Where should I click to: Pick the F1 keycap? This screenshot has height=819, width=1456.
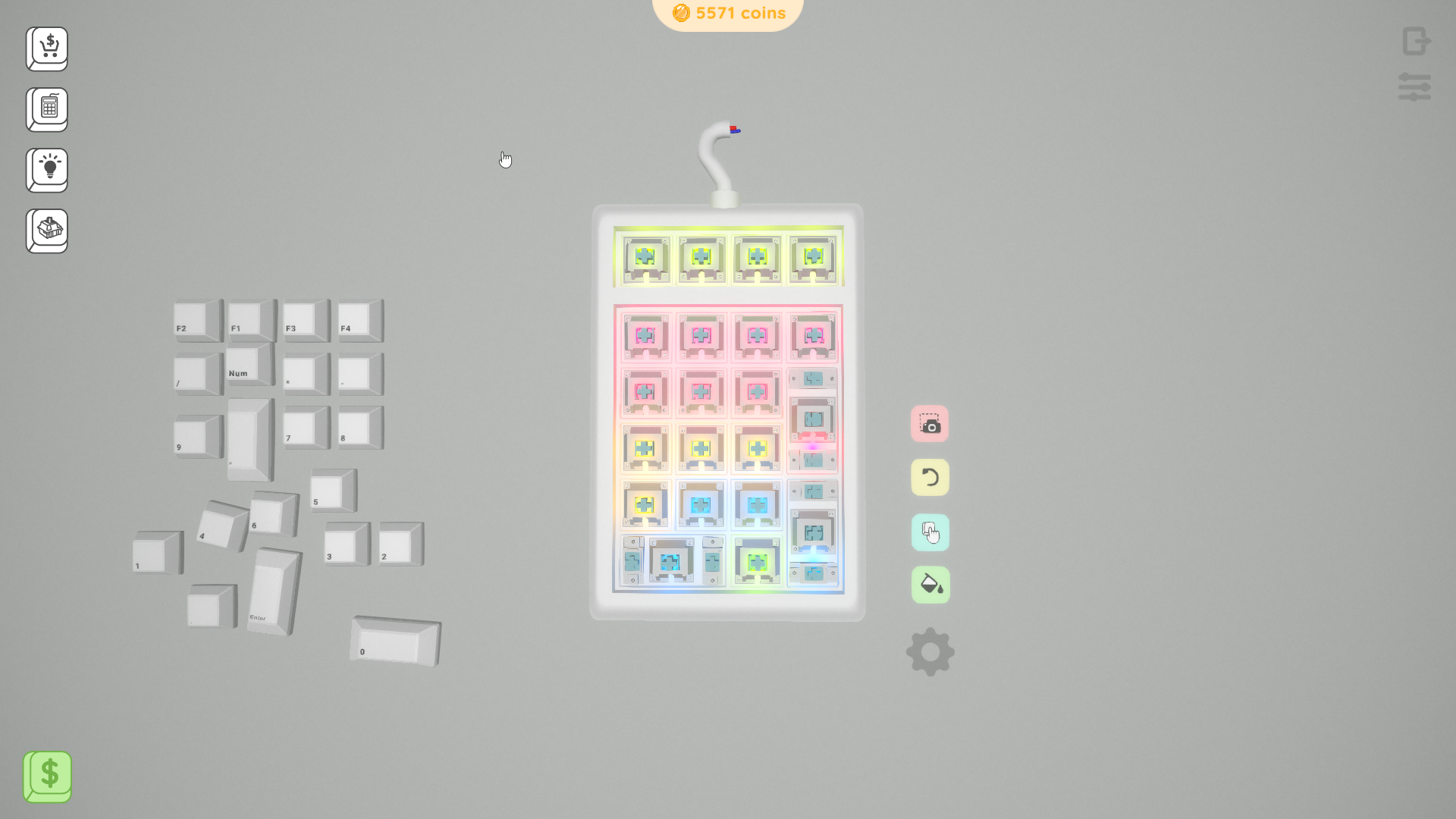(250, 320)
